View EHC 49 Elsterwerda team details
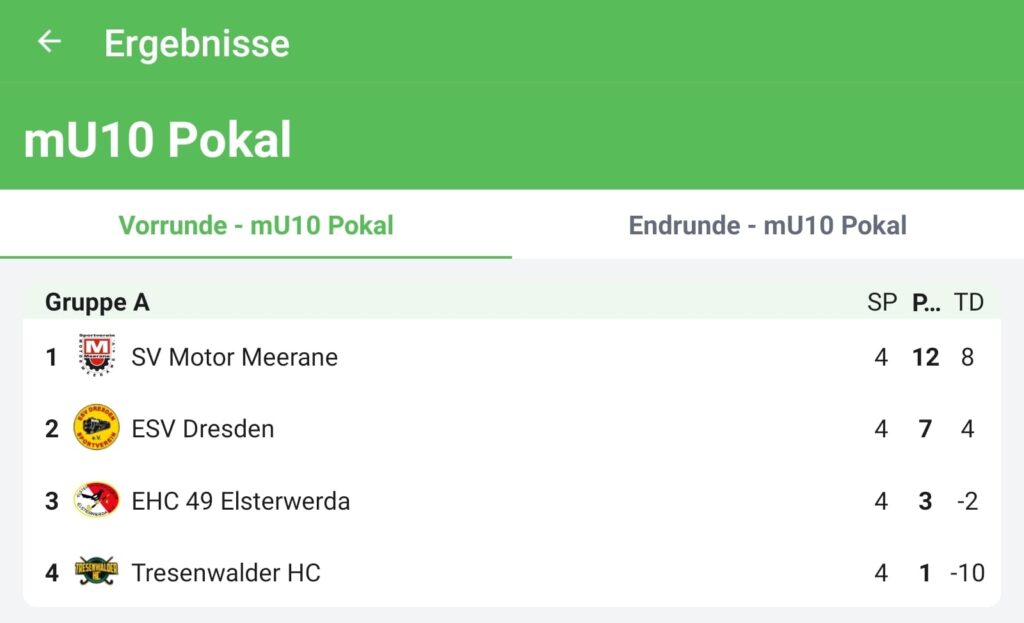The image size is (1024, 623). pyautogui.click(x=241, y=501)
